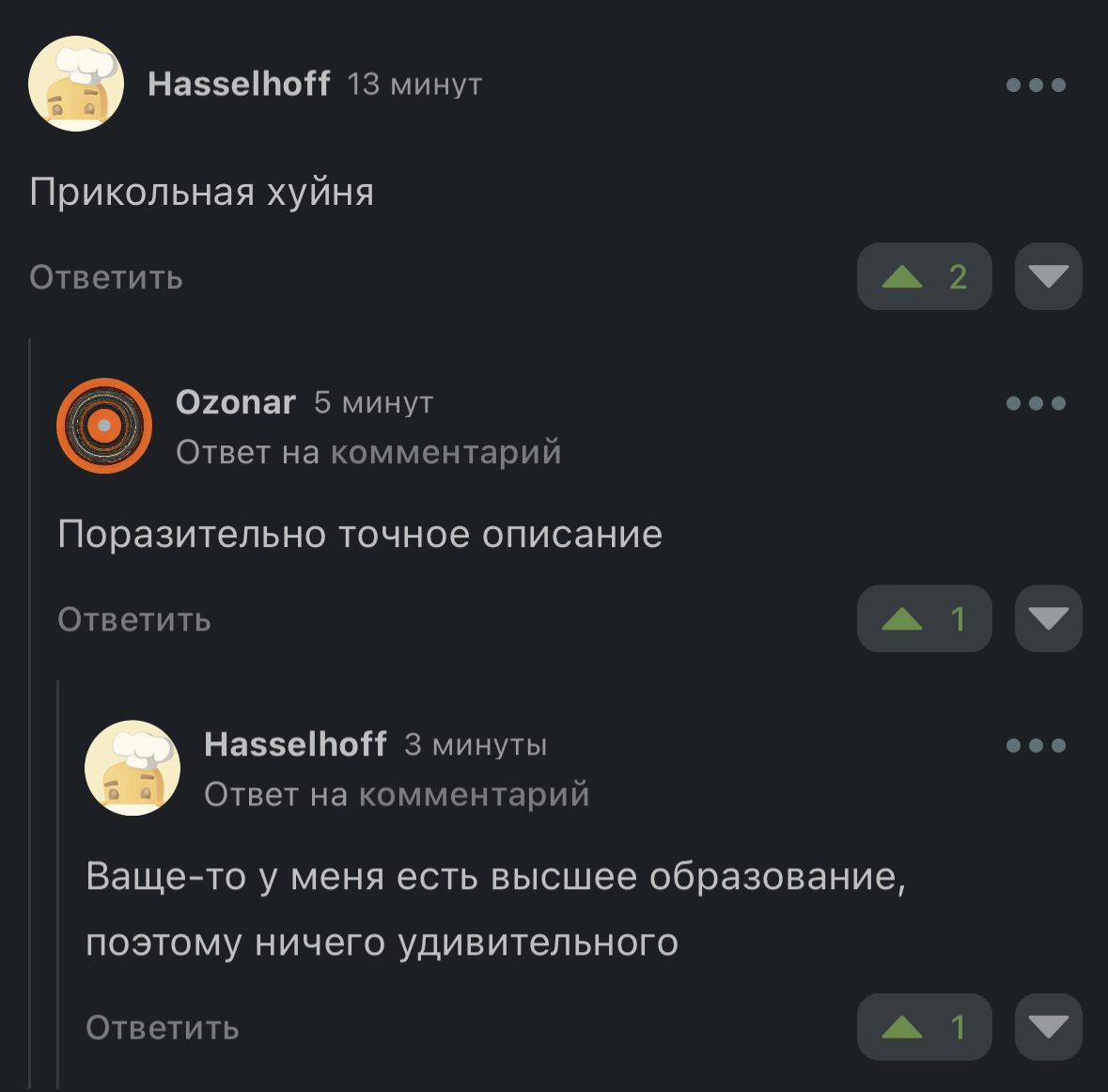Downvote Hasselhoff's reply about higher education
This screenshot has height=1092, width=1108.
(x=1048, y=1026)
